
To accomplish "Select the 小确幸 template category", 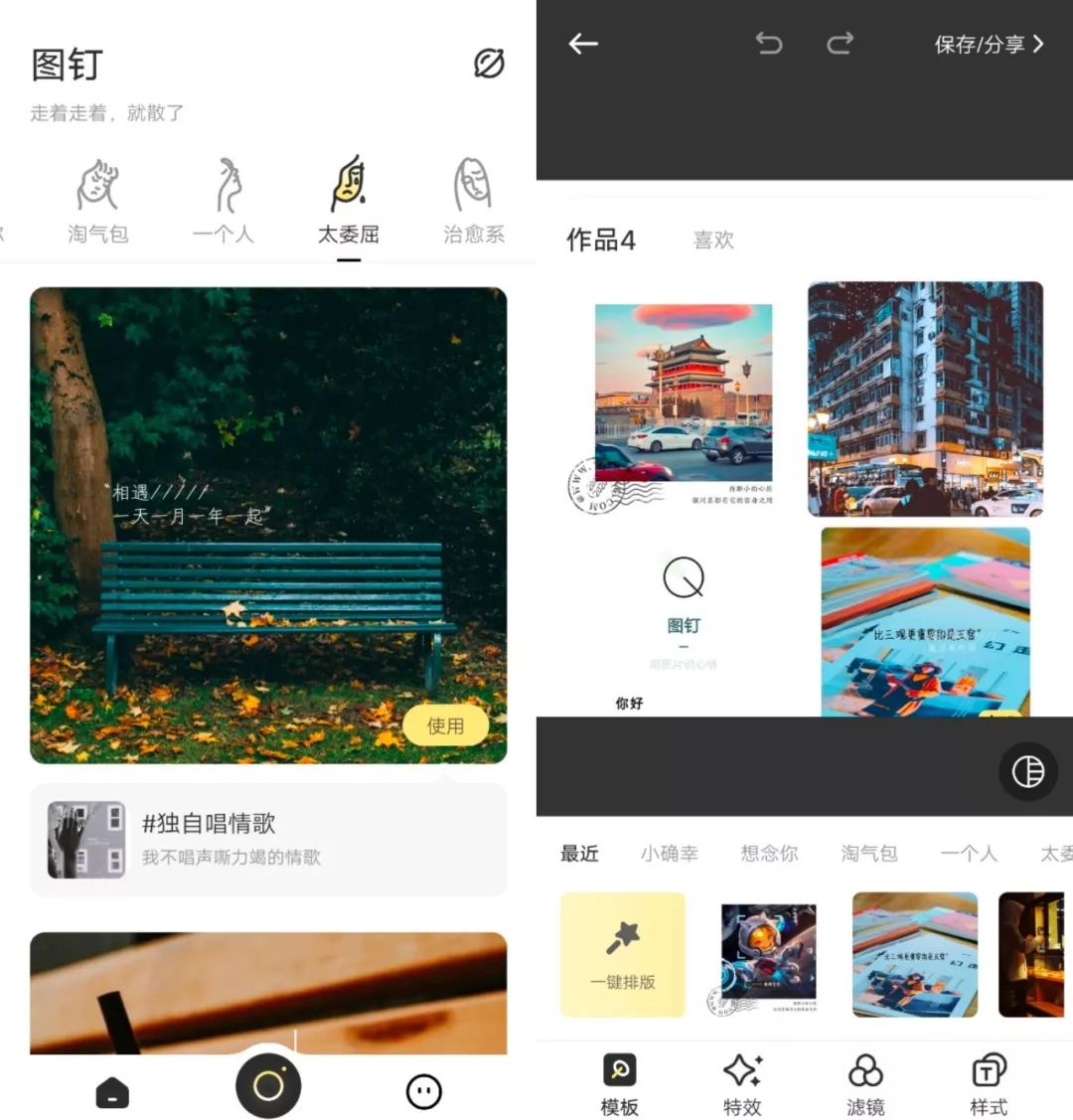I will pyautogui.click(x=669, y=854).
